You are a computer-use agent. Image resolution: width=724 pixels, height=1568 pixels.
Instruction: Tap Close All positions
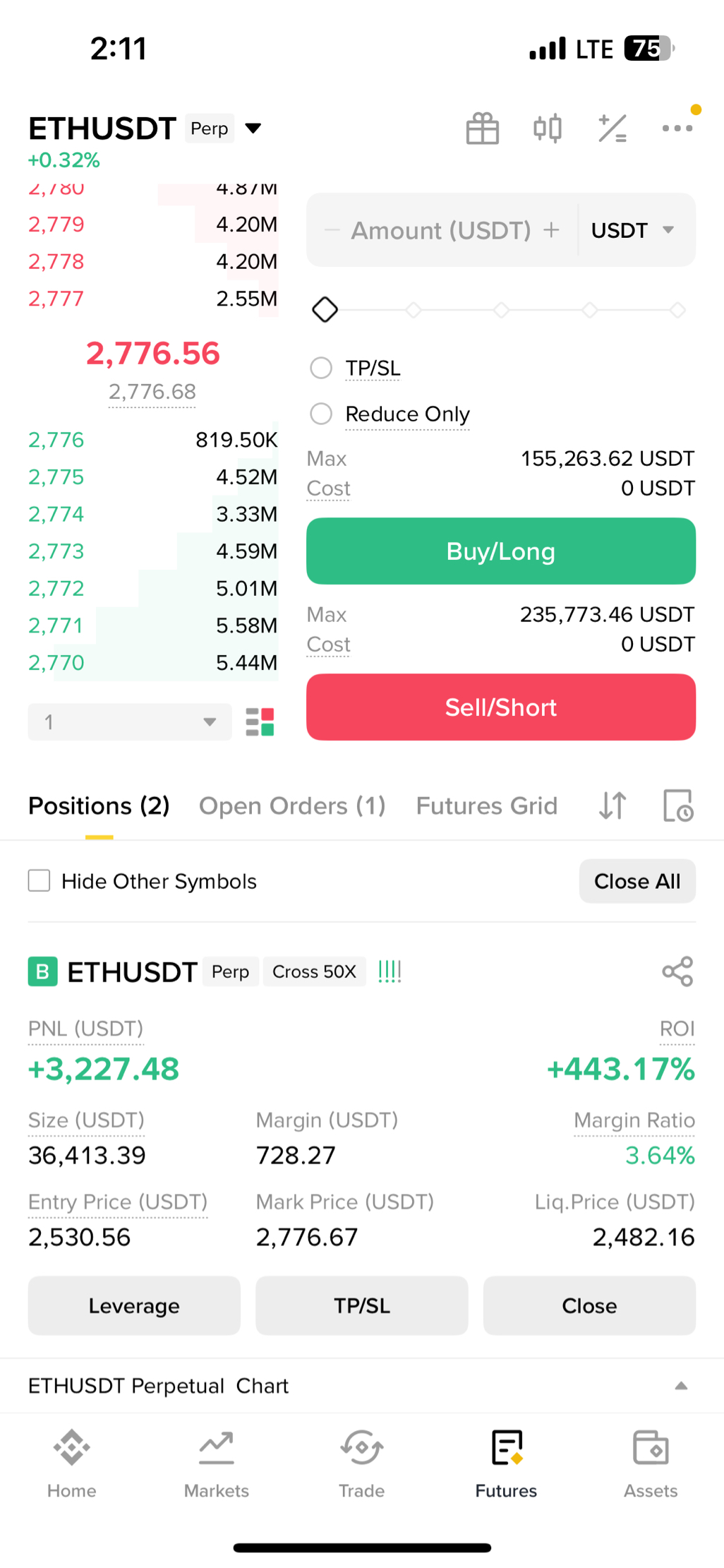click(x=637, y=881)
